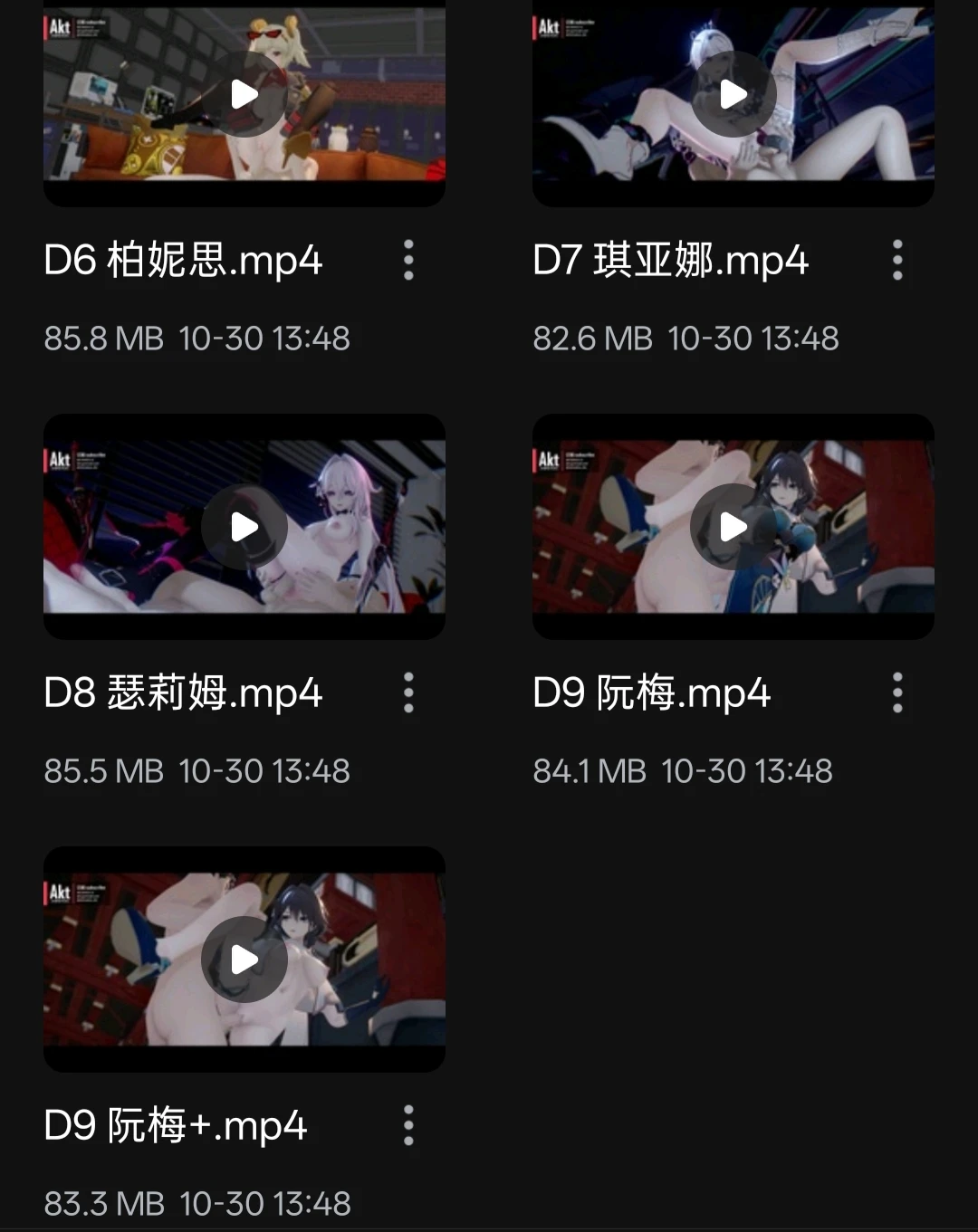Open options menu for D9 阮梅+.mp4
Screen dimensions: 978x1232
coord(408,1125)
